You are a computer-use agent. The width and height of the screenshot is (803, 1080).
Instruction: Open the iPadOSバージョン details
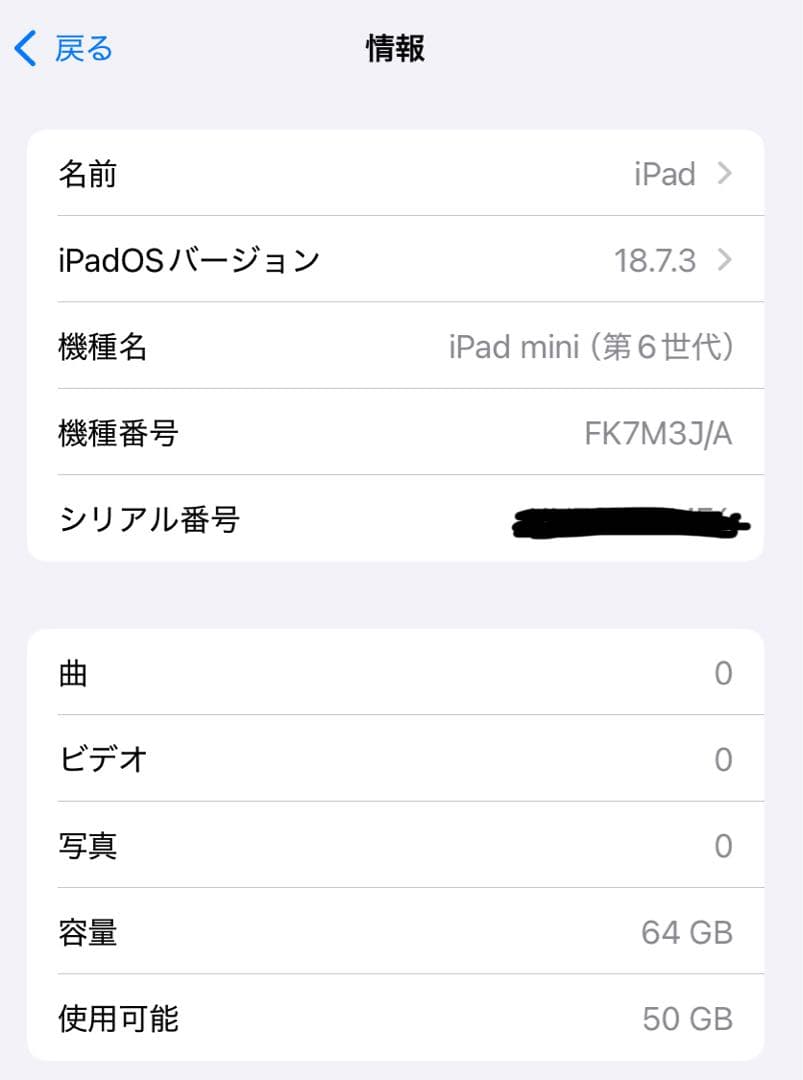tap(400, 259)
